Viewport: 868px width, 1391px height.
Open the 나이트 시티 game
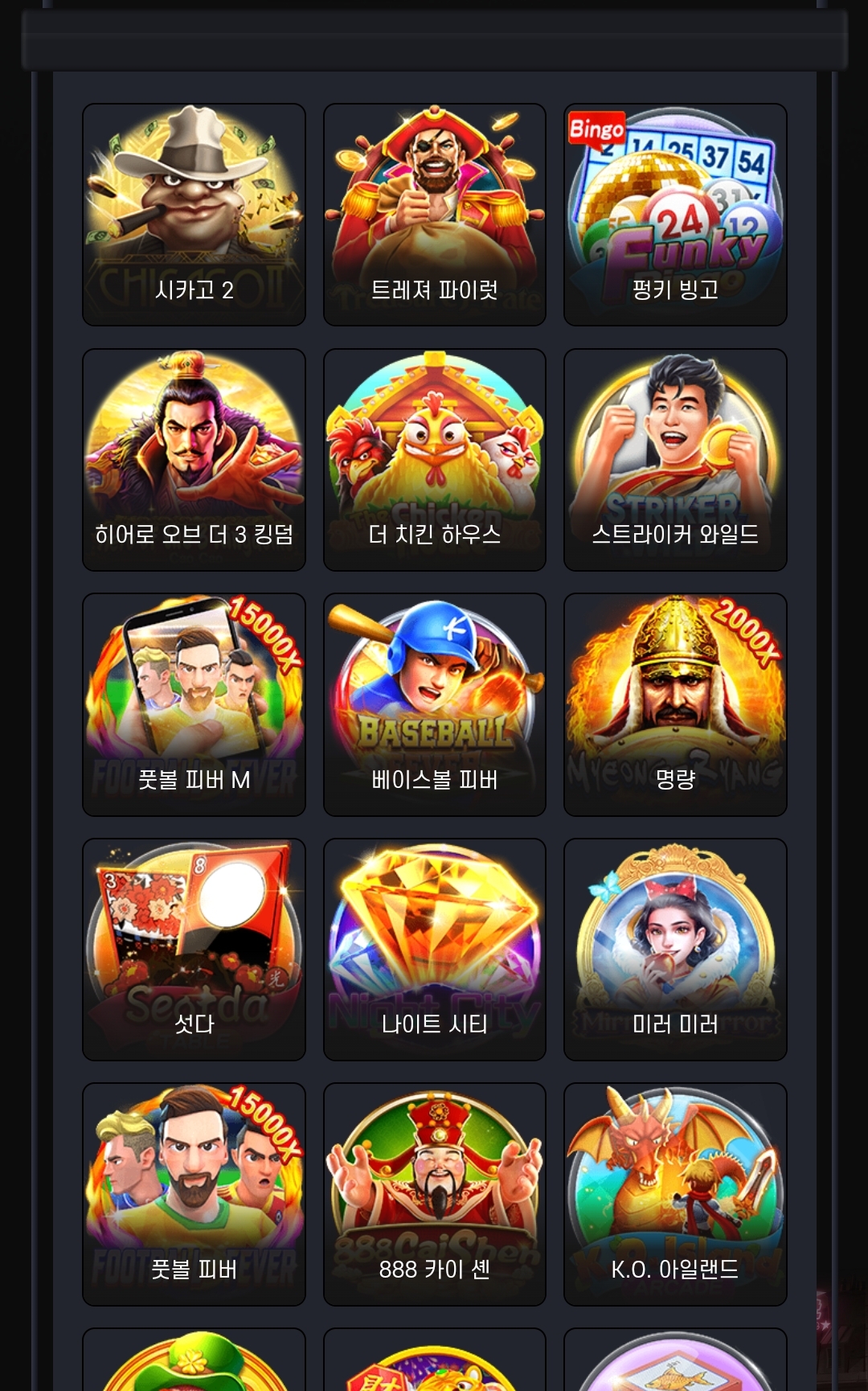coord(434,949)
